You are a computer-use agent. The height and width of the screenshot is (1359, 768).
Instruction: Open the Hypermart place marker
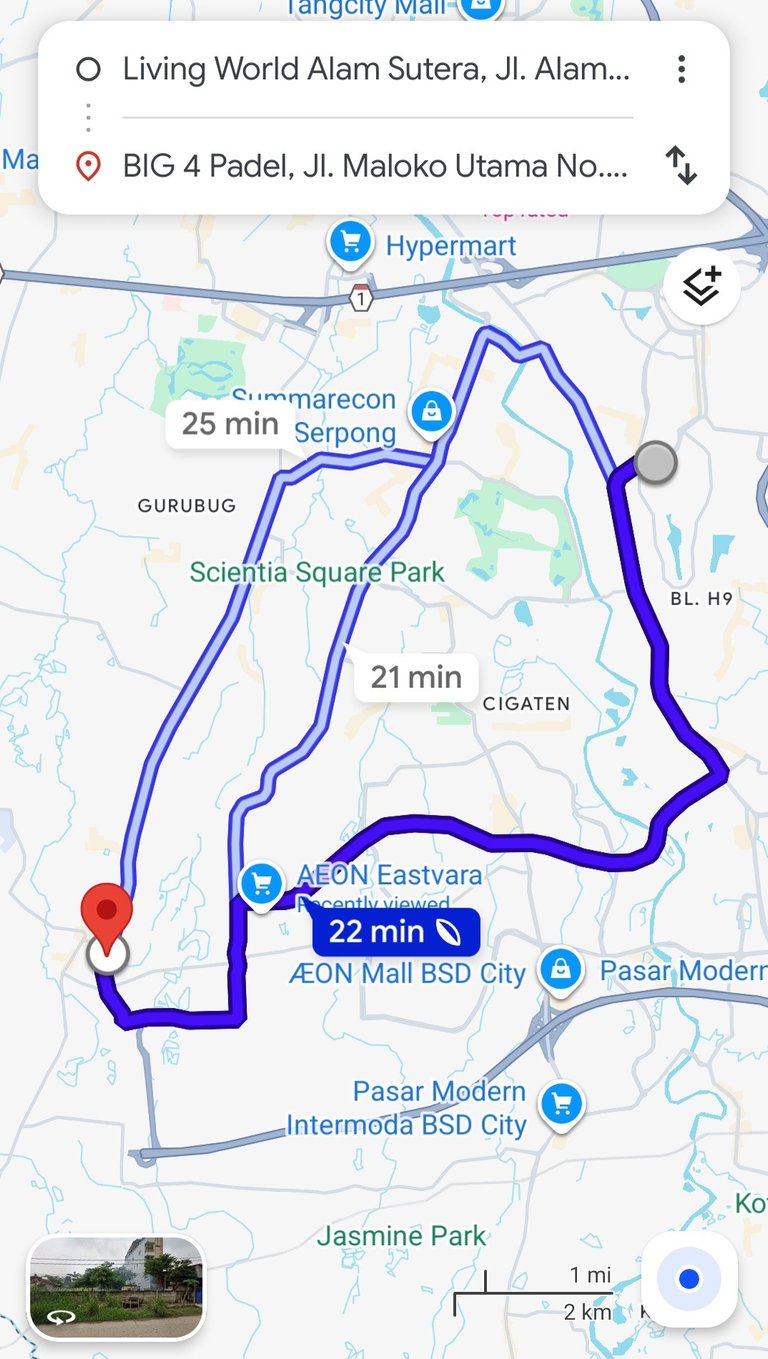tap(350, 243)
